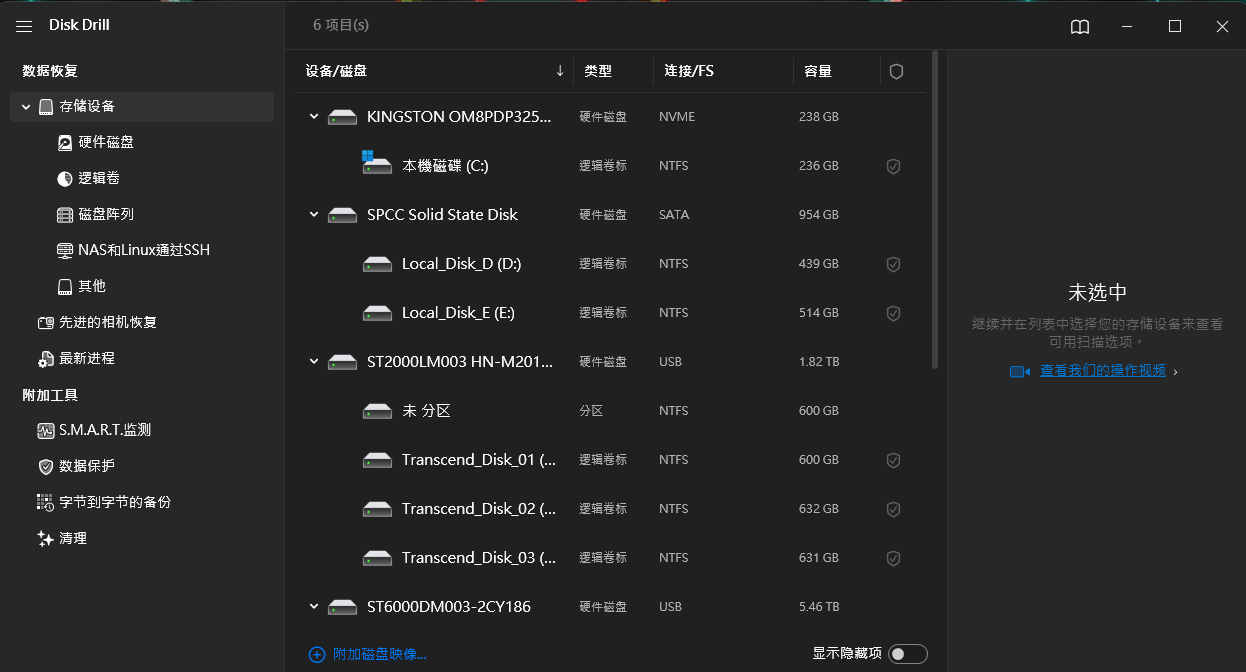
Task: Toggle 显示隐藏项 switch
Action: [908, 654]
